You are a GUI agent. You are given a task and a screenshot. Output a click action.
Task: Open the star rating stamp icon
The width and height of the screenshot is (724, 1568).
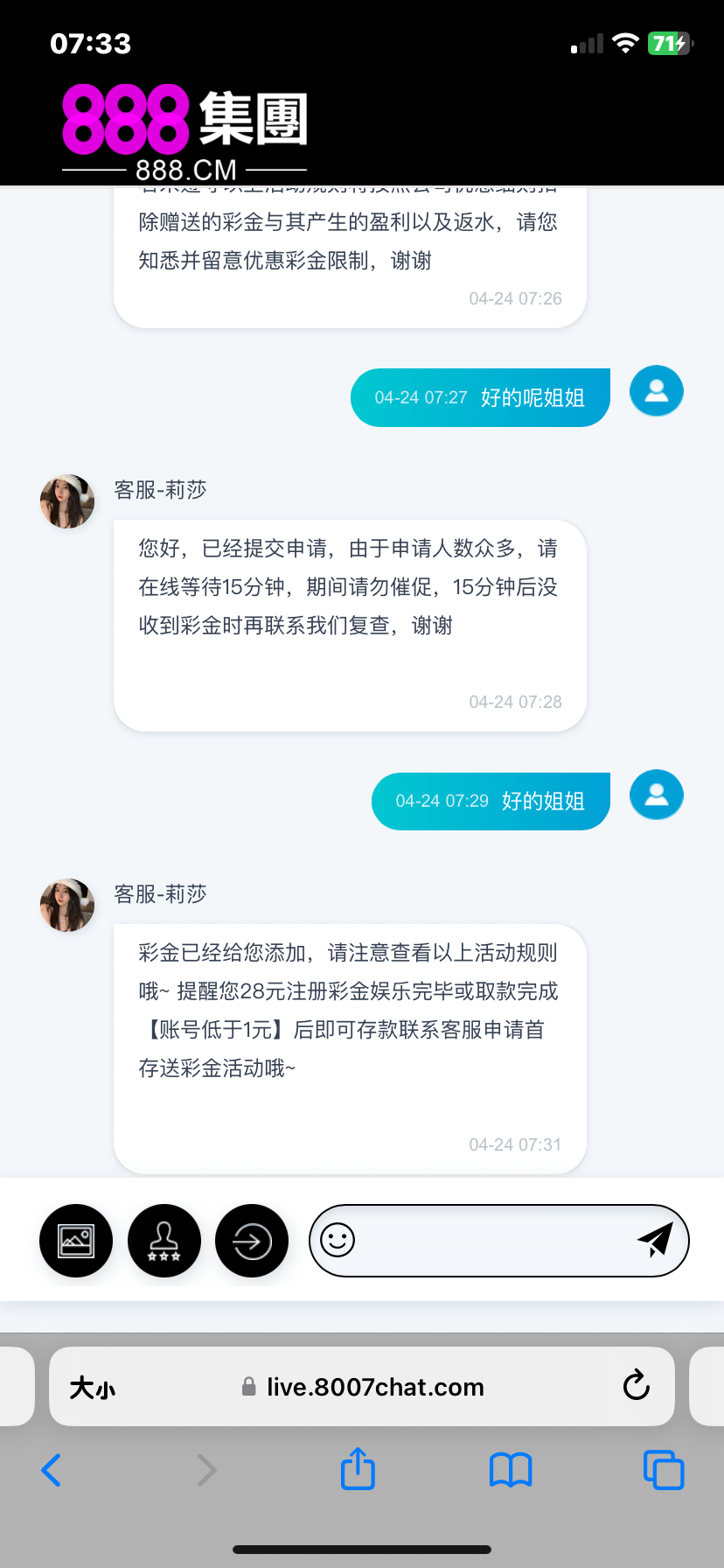(x=164, y=1241)
